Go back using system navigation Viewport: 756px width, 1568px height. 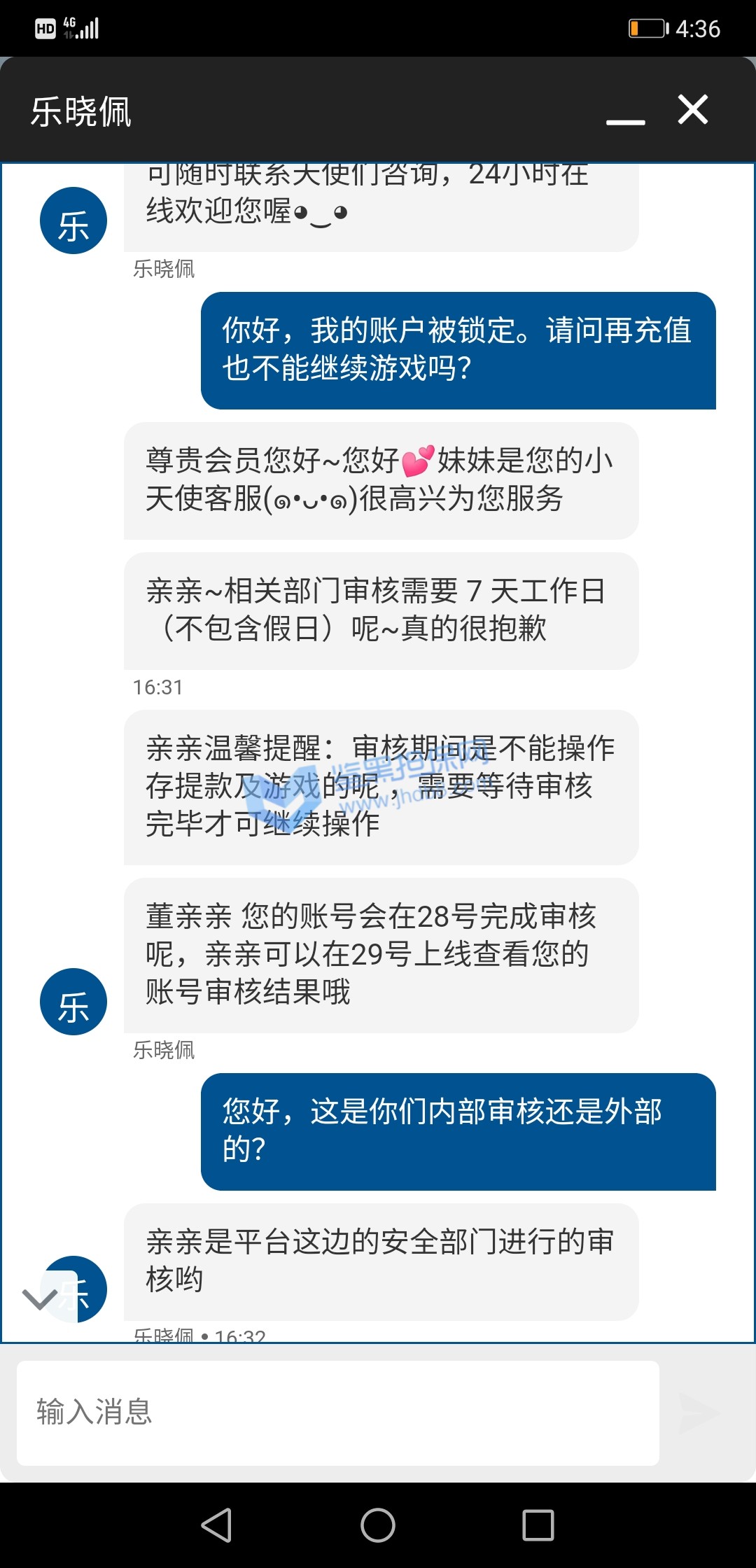pyautogui.click(x=217, y=1525)
